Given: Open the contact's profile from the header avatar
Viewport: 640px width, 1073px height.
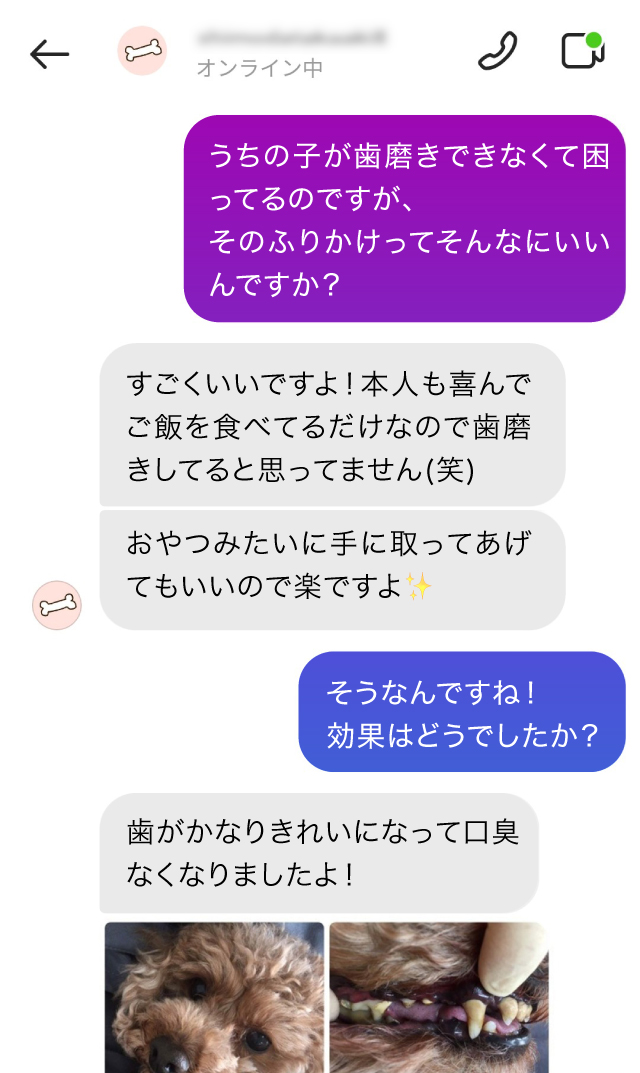Looking at the screenshot, I should (142, 51).
